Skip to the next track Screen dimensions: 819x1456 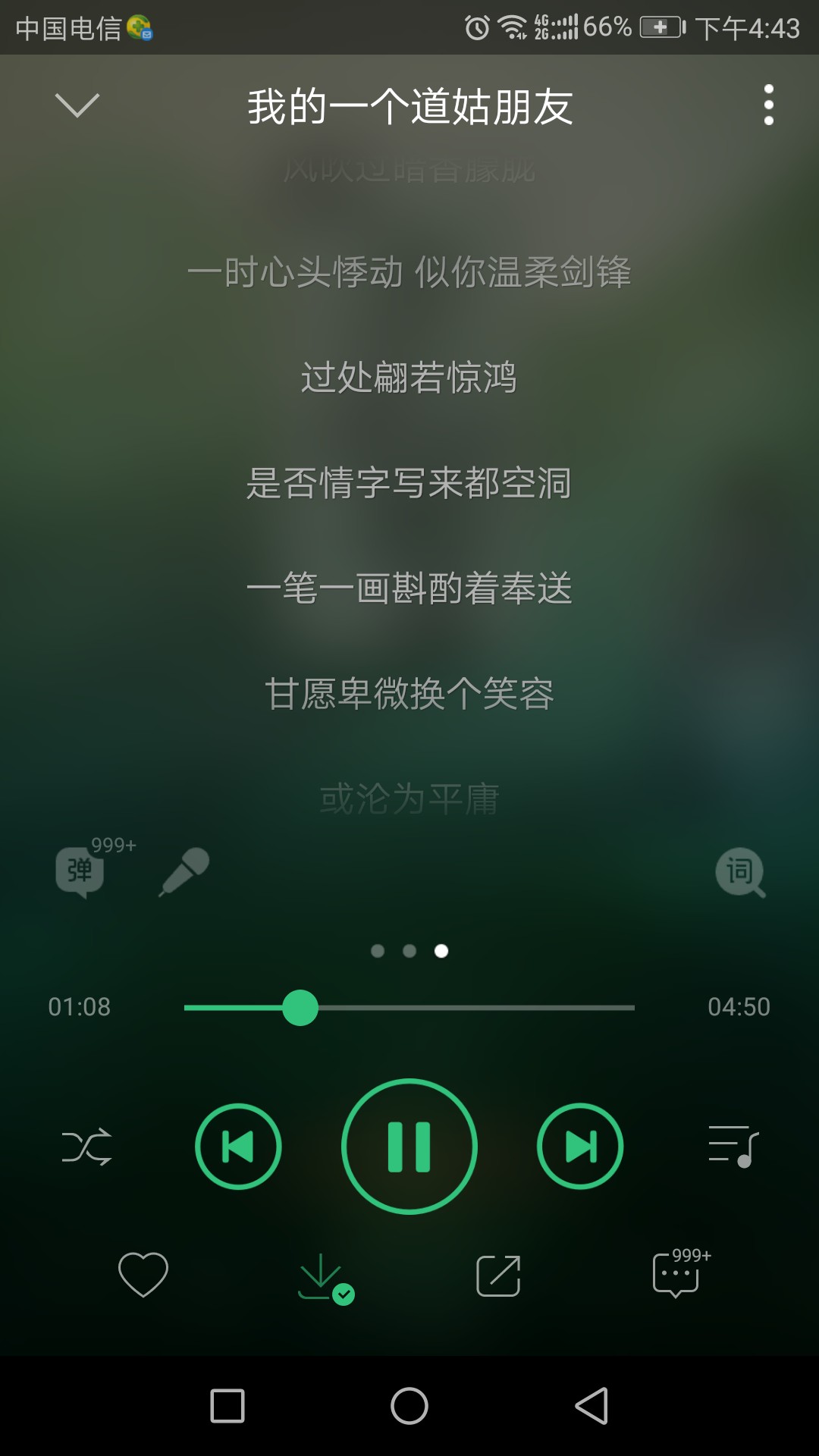[580, 1146]
